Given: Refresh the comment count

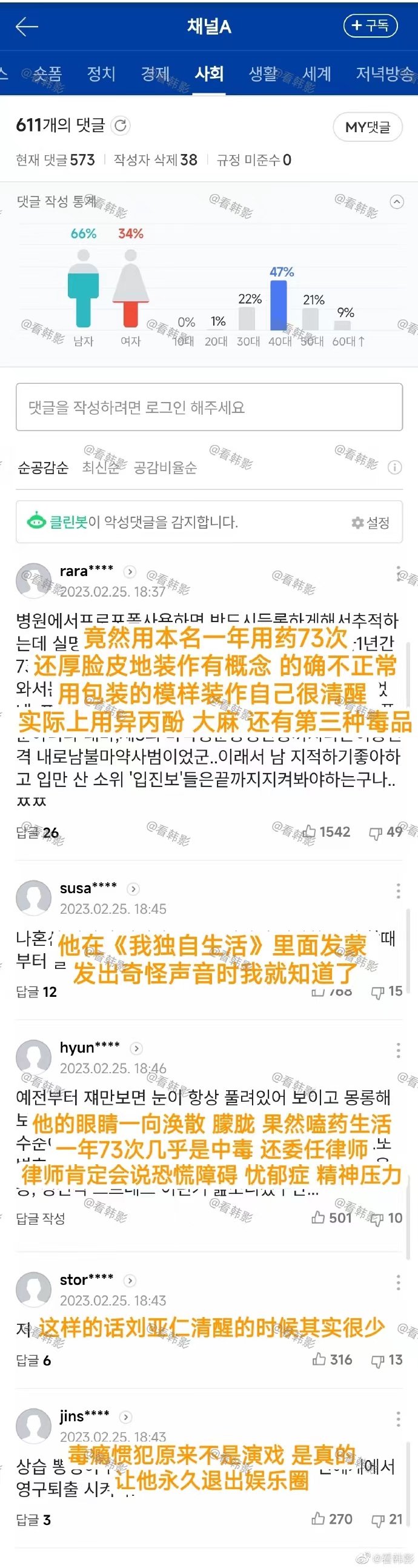Looking at the screenshot, I should point(121,126).
